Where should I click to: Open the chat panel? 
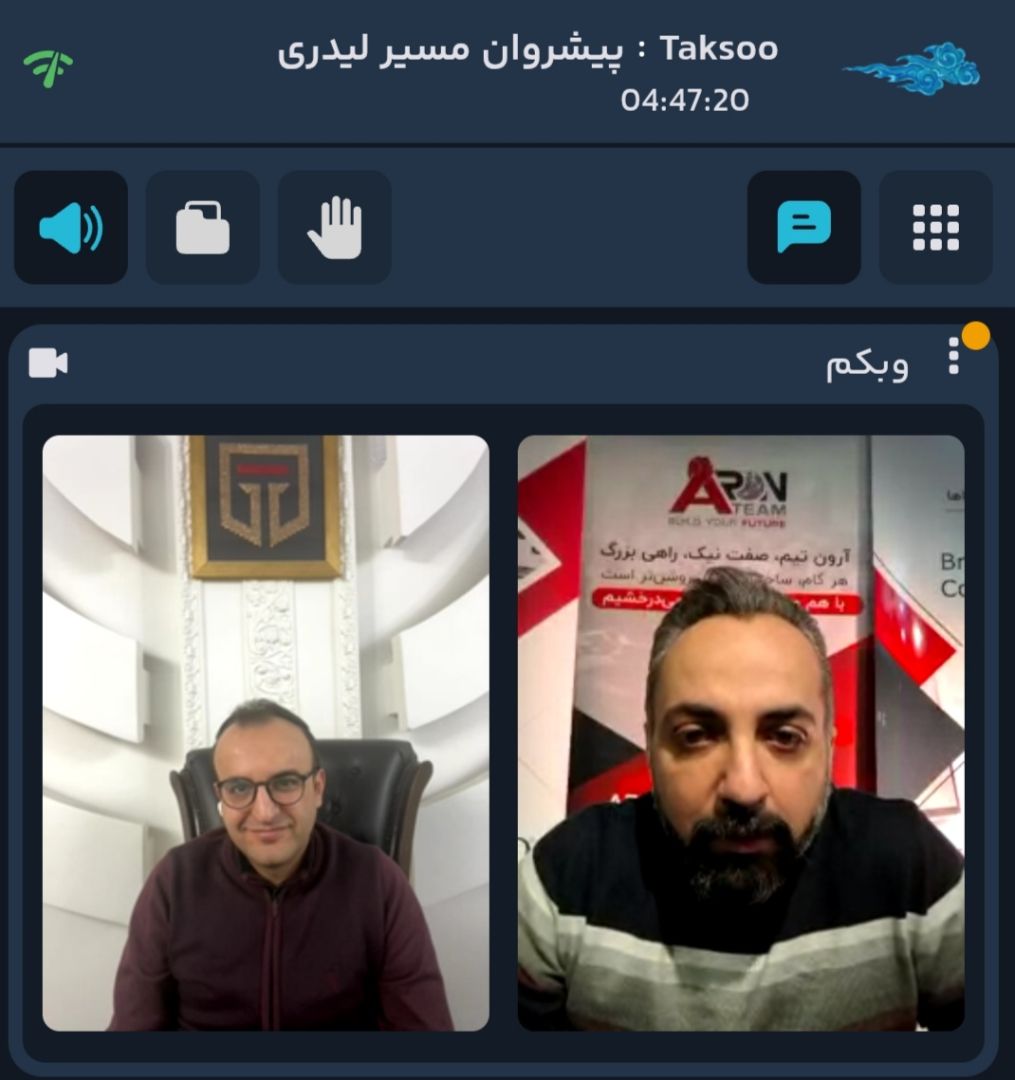[803, 228]
